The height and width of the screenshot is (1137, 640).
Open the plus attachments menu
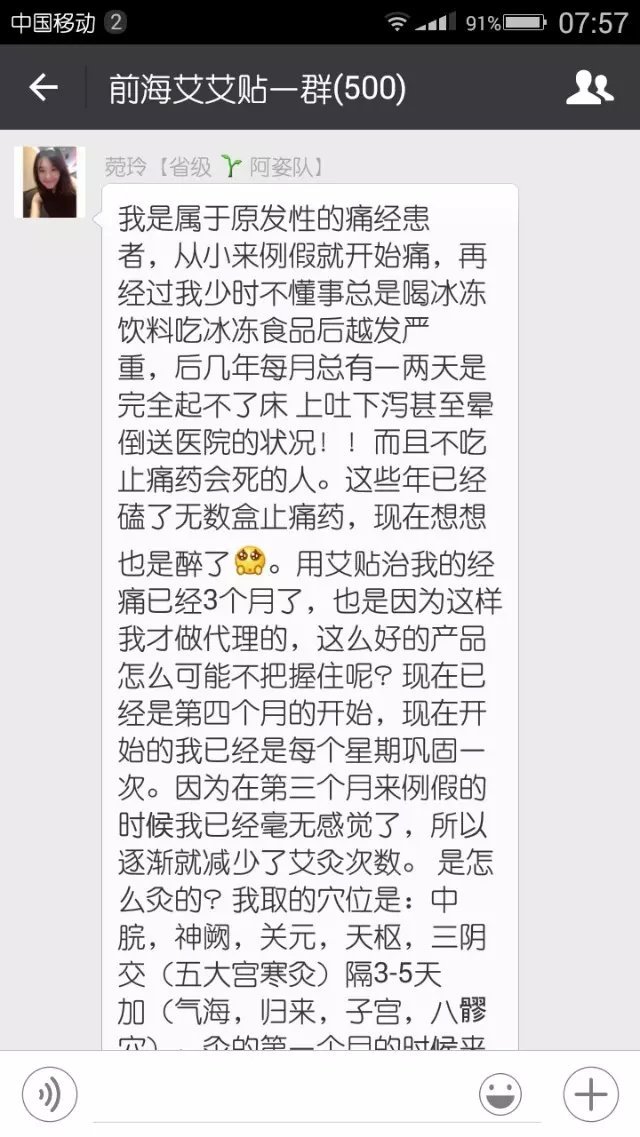coord(590,1094)
